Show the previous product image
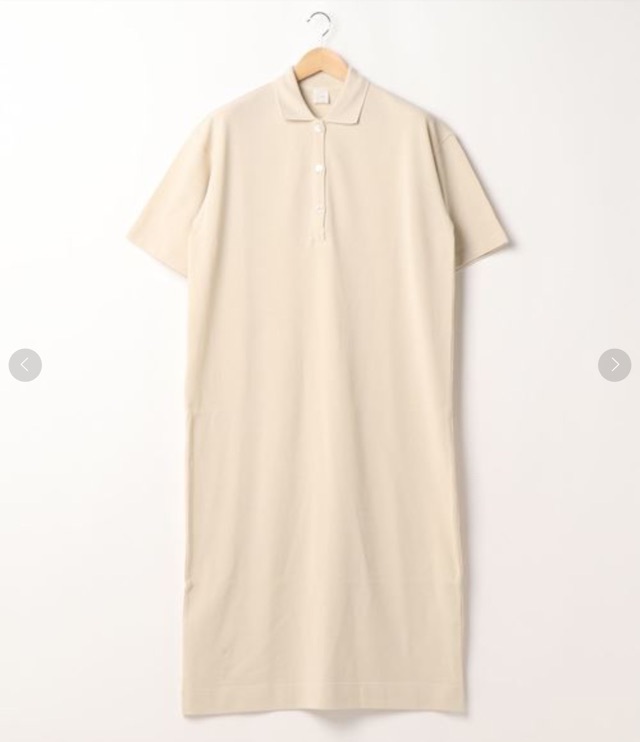This screenshot has height=742, width=640. (x=25, y=365)
